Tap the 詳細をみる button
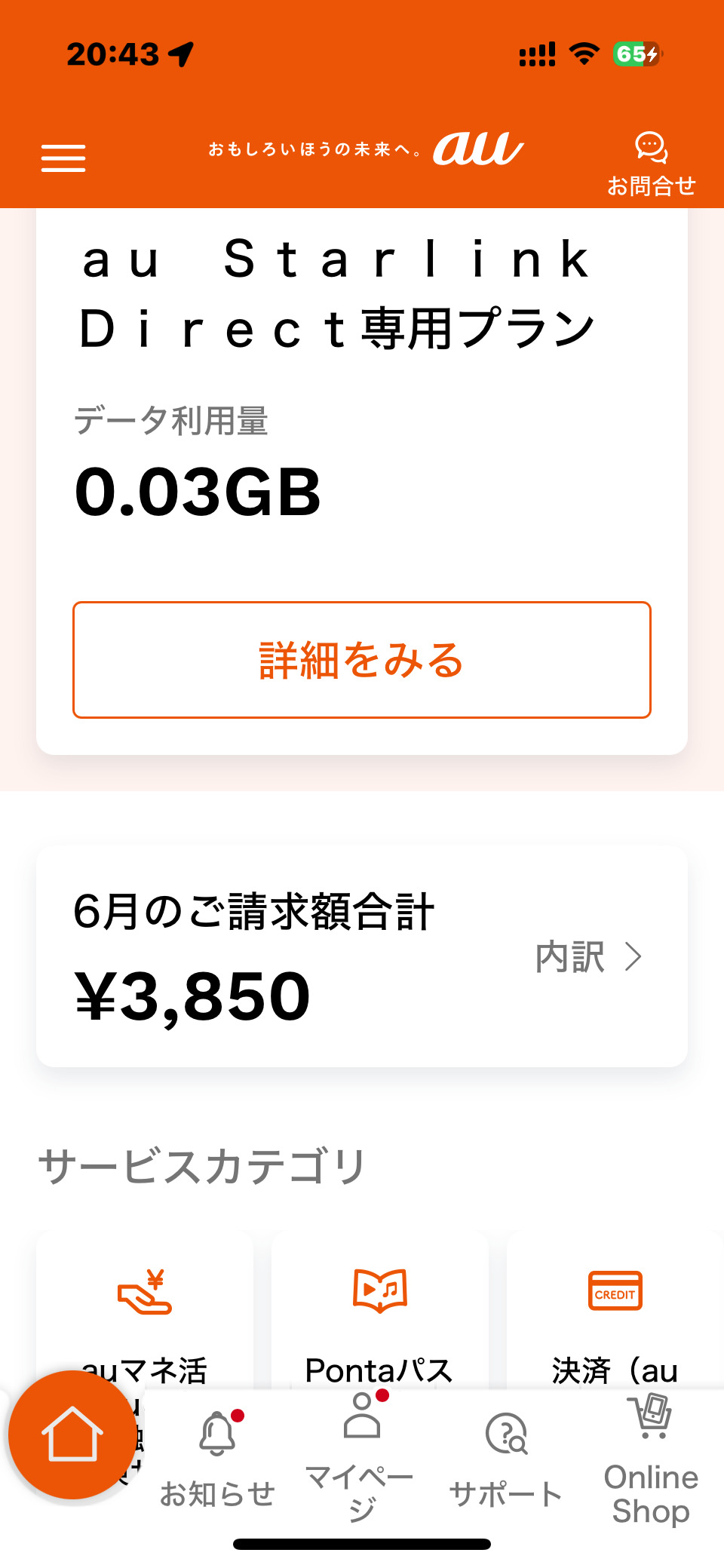 coord(362,660)
